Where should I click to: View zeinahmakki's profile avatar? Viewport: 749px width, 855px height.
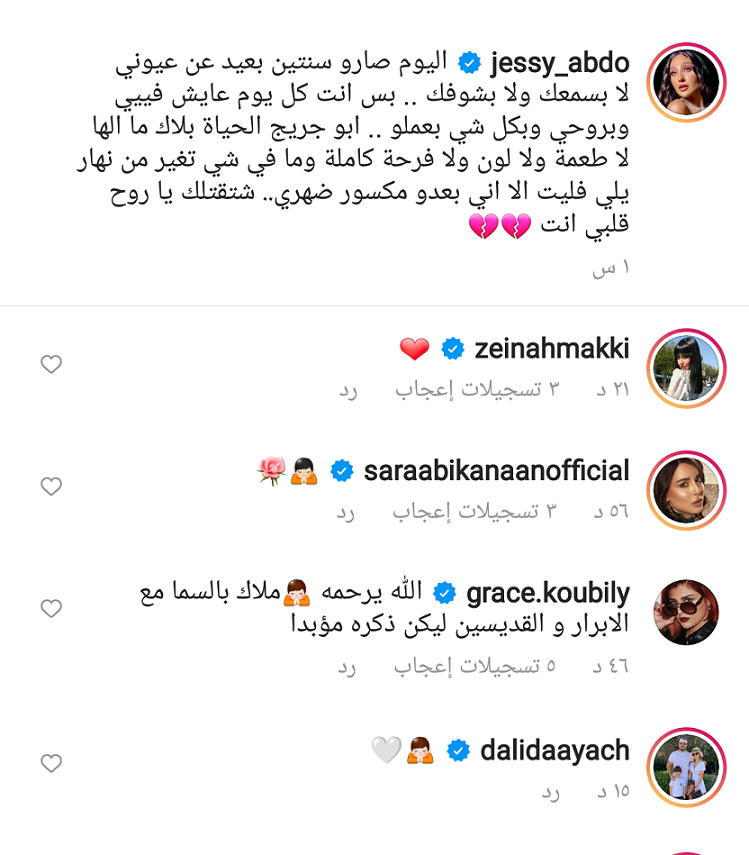[686, 367]
